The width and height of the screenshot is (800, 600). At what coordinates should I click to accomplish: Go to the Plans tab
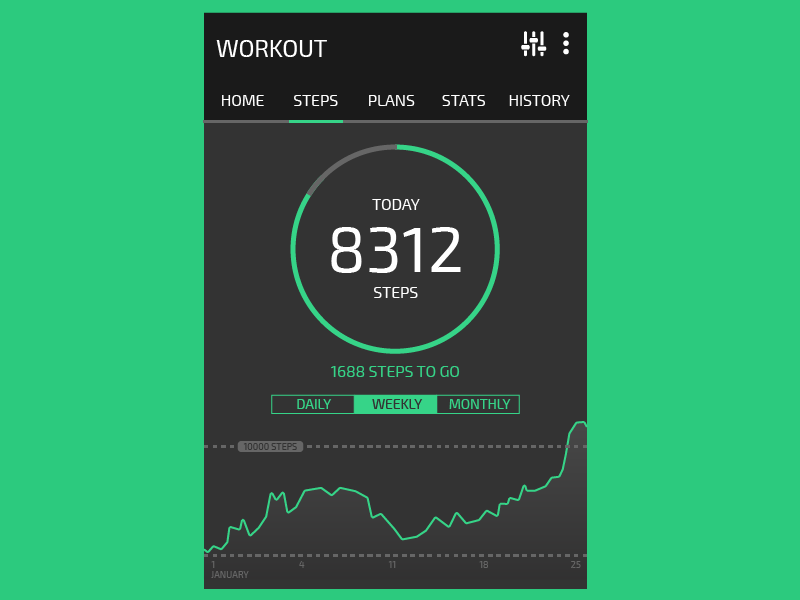[391, 101]
